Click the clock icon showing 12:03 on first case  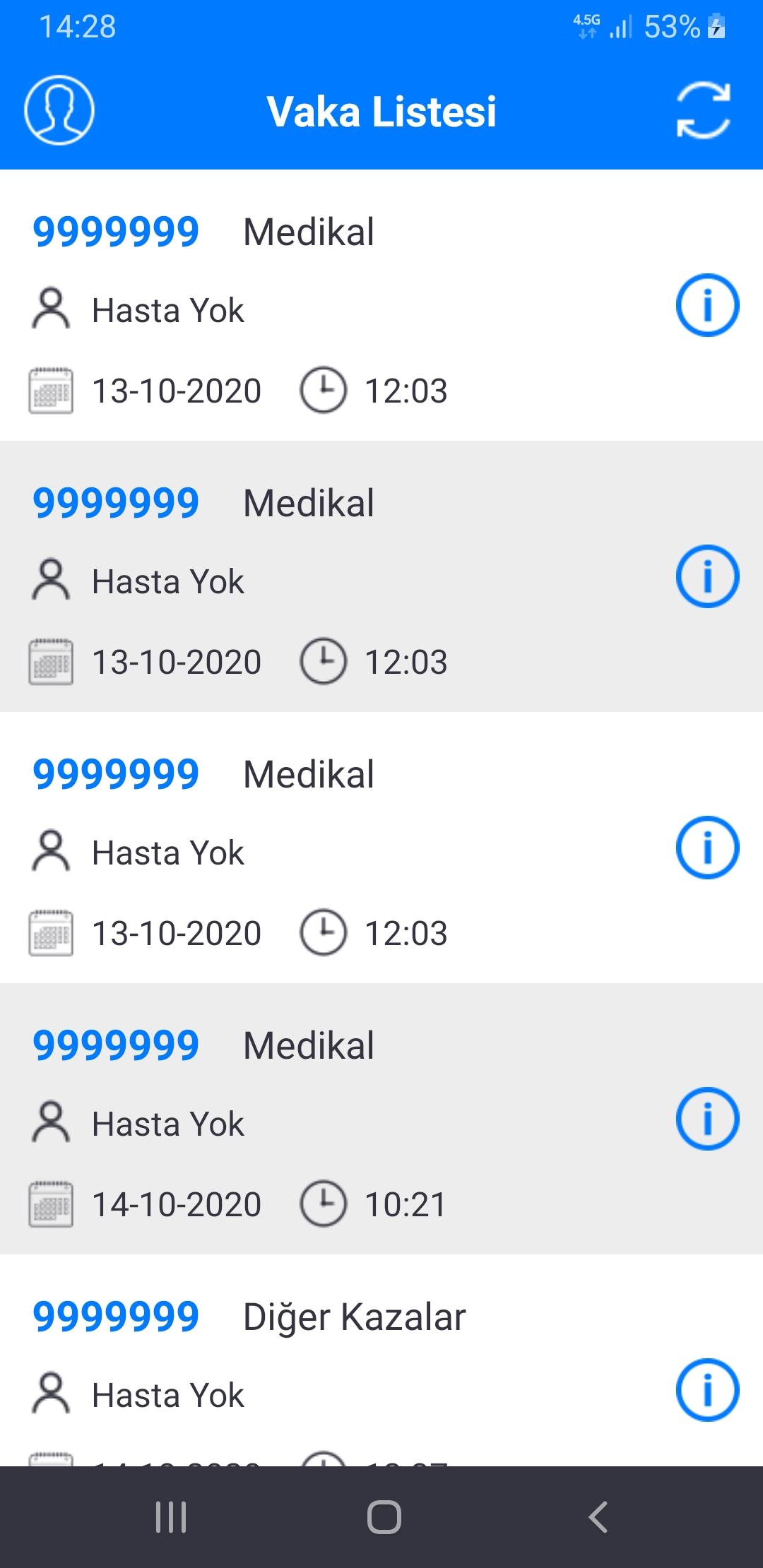(x=324, y=389)
